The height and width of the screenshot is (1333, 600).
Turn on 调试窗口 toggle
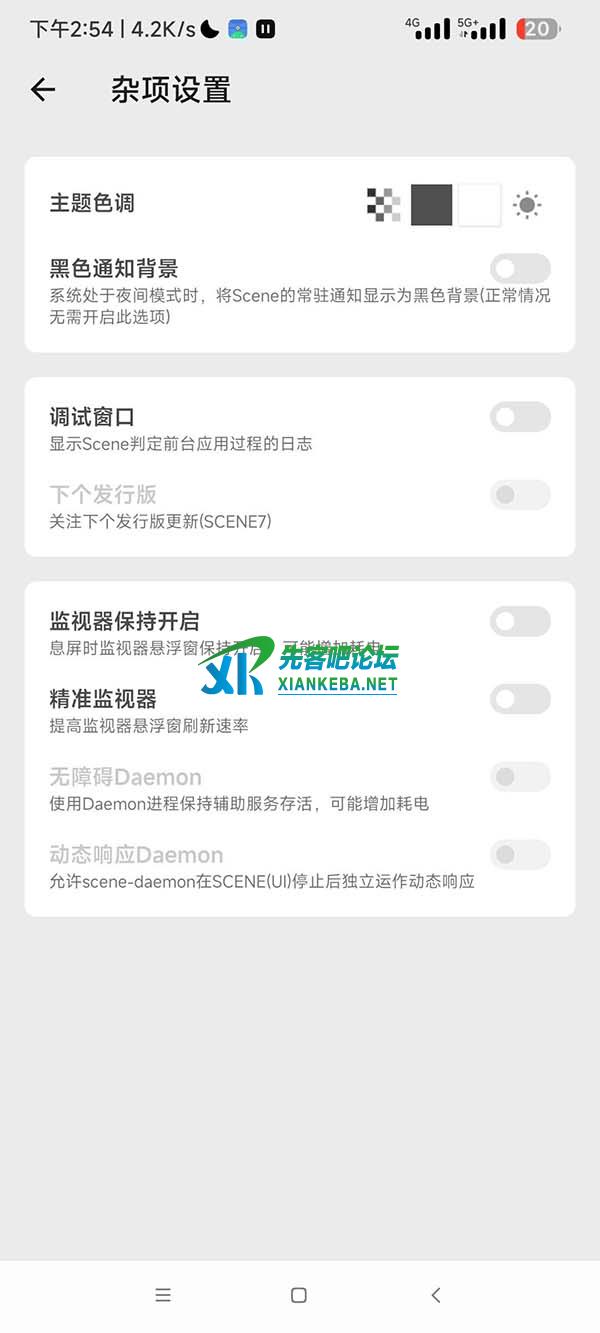[x=520, y=417]
